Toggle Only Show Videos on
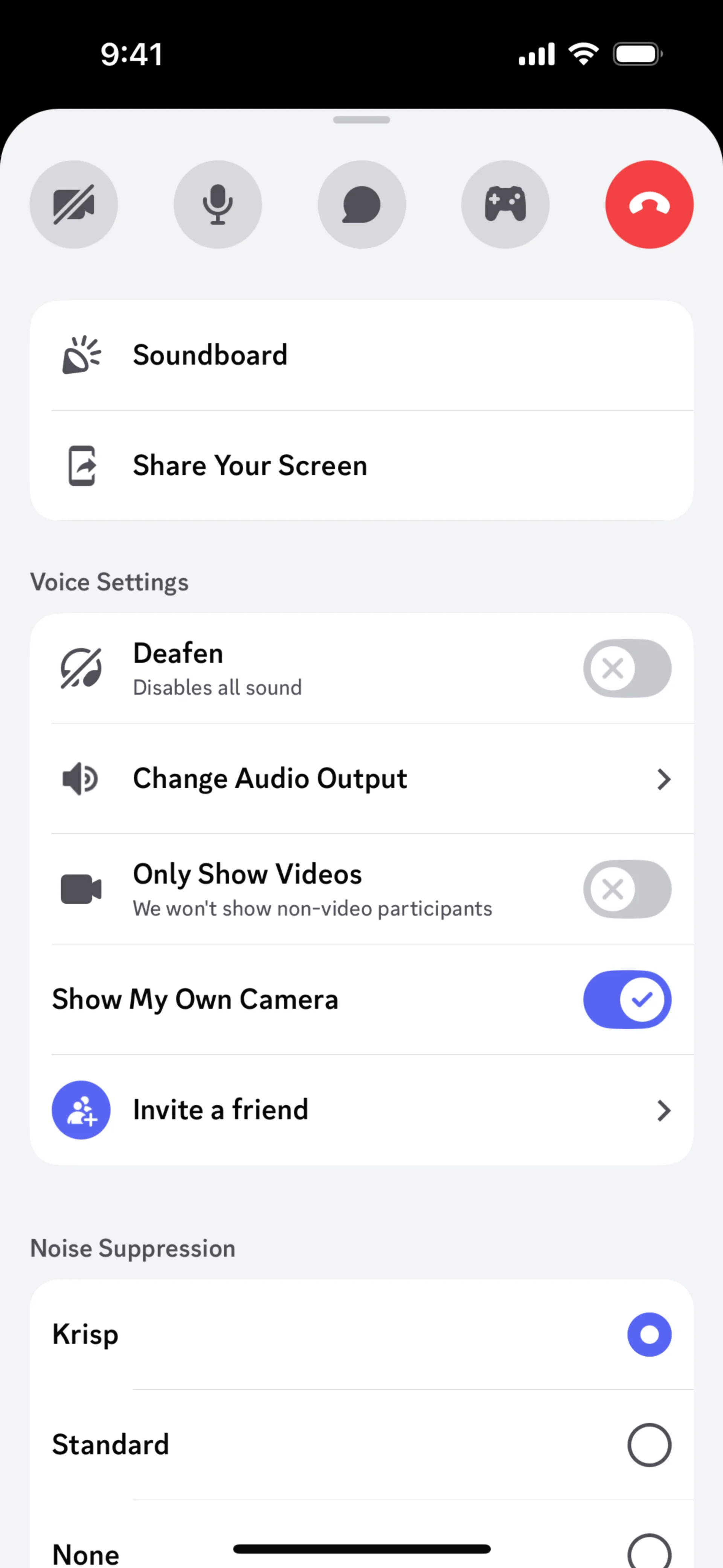Image resolution: width=723 pixels, height=1568 pixels. 627,889
